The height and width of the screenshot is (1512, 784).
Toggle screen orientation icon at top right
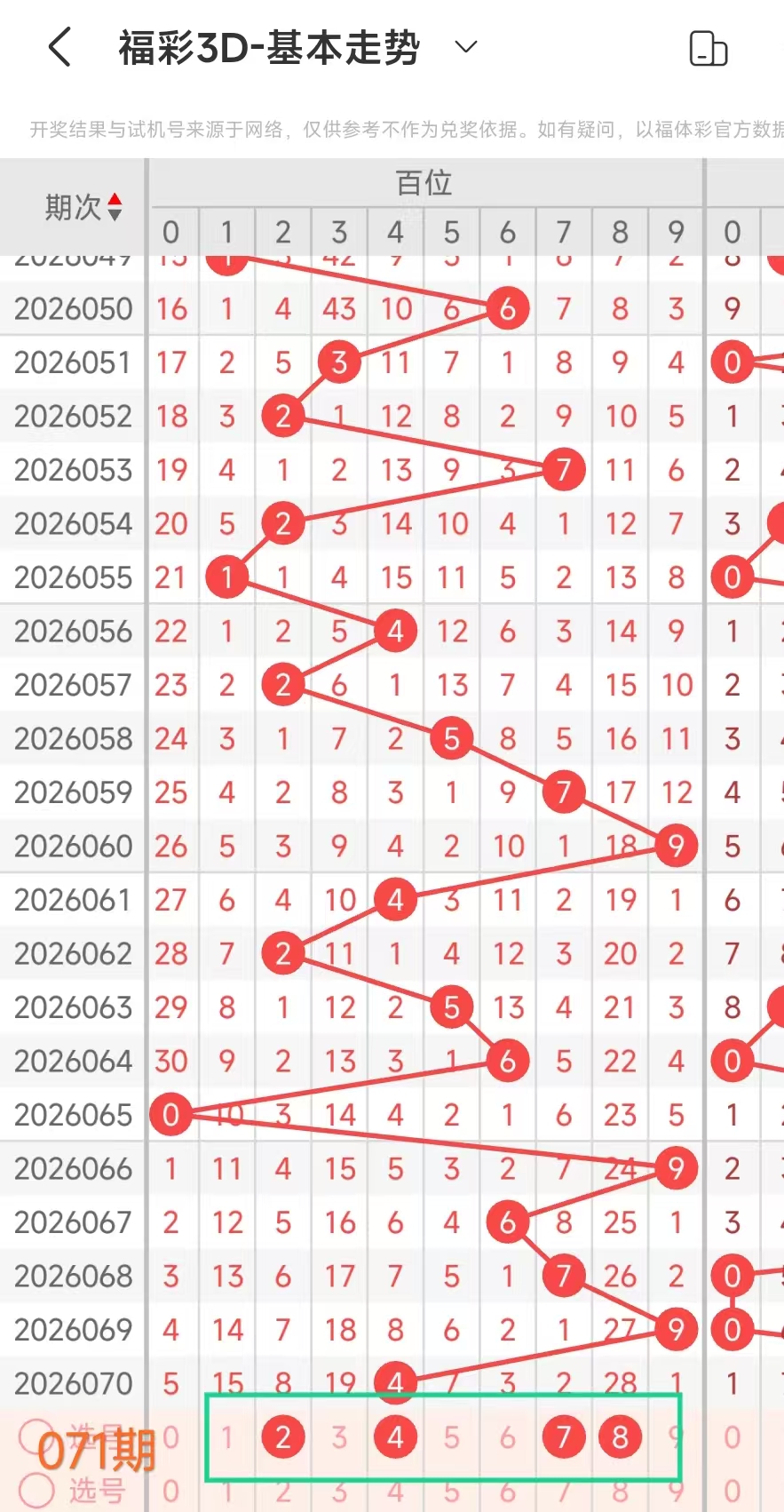coord(708,49)
